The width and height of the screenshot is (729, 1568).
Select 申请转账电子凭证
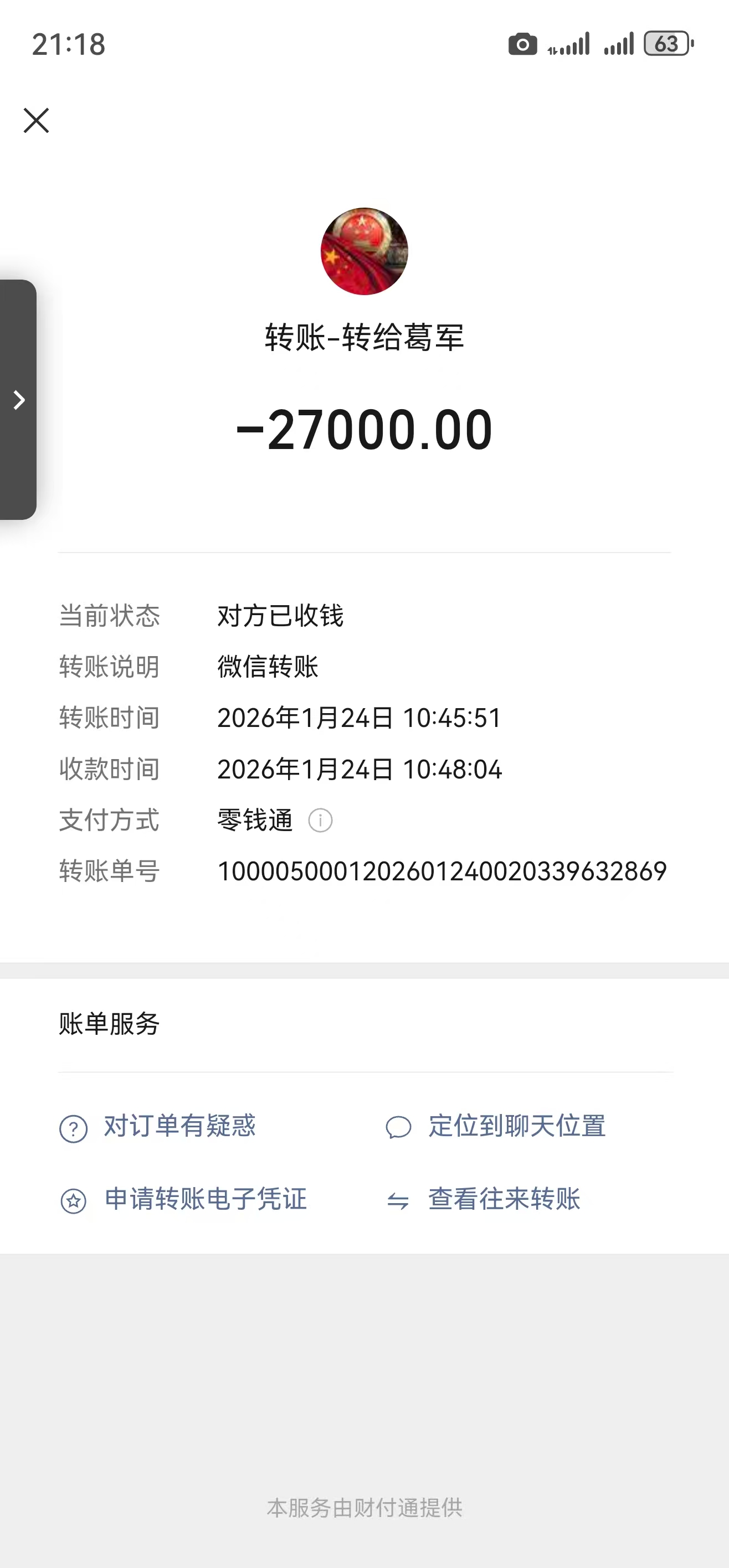pos(204,1200)
